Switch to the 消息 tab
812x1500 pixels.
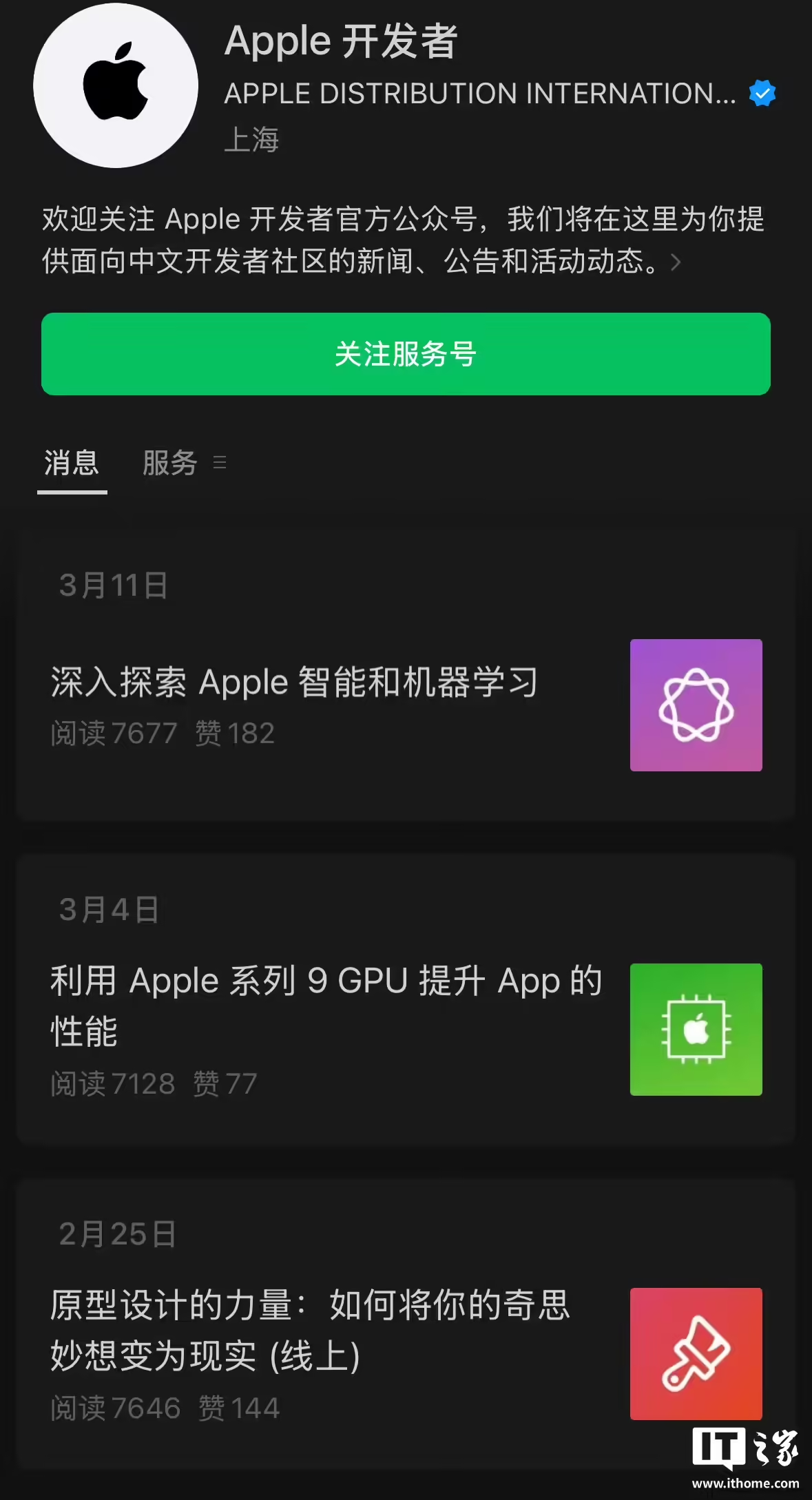pyautogui.click(x=72, y=463)
